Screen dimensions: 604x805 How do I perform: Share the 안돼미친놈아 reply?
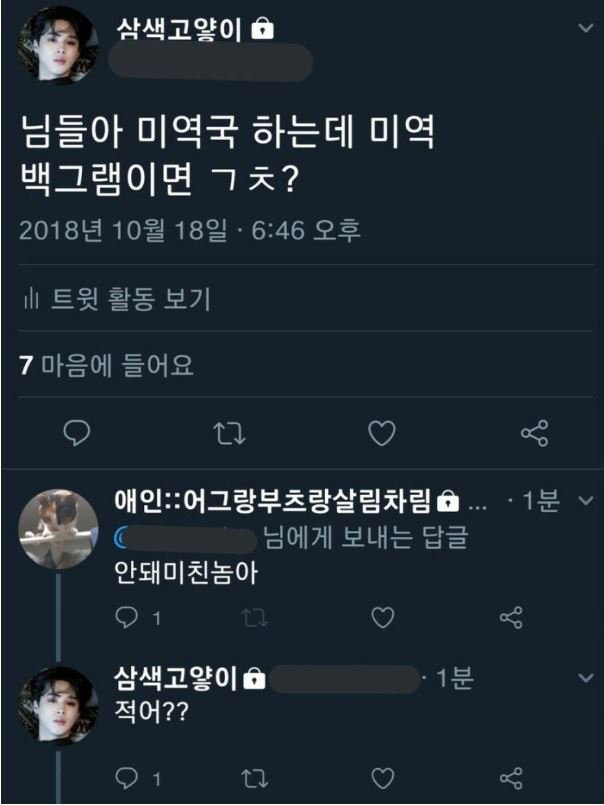pyautogui.click(x=511, y=619)
